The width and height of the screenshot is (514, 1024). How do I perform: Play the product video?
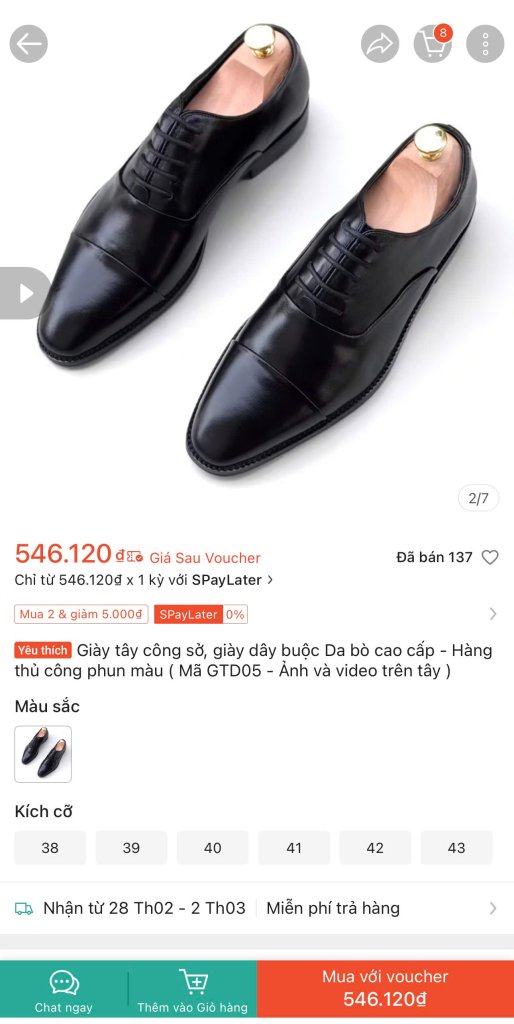pos(24,293)
